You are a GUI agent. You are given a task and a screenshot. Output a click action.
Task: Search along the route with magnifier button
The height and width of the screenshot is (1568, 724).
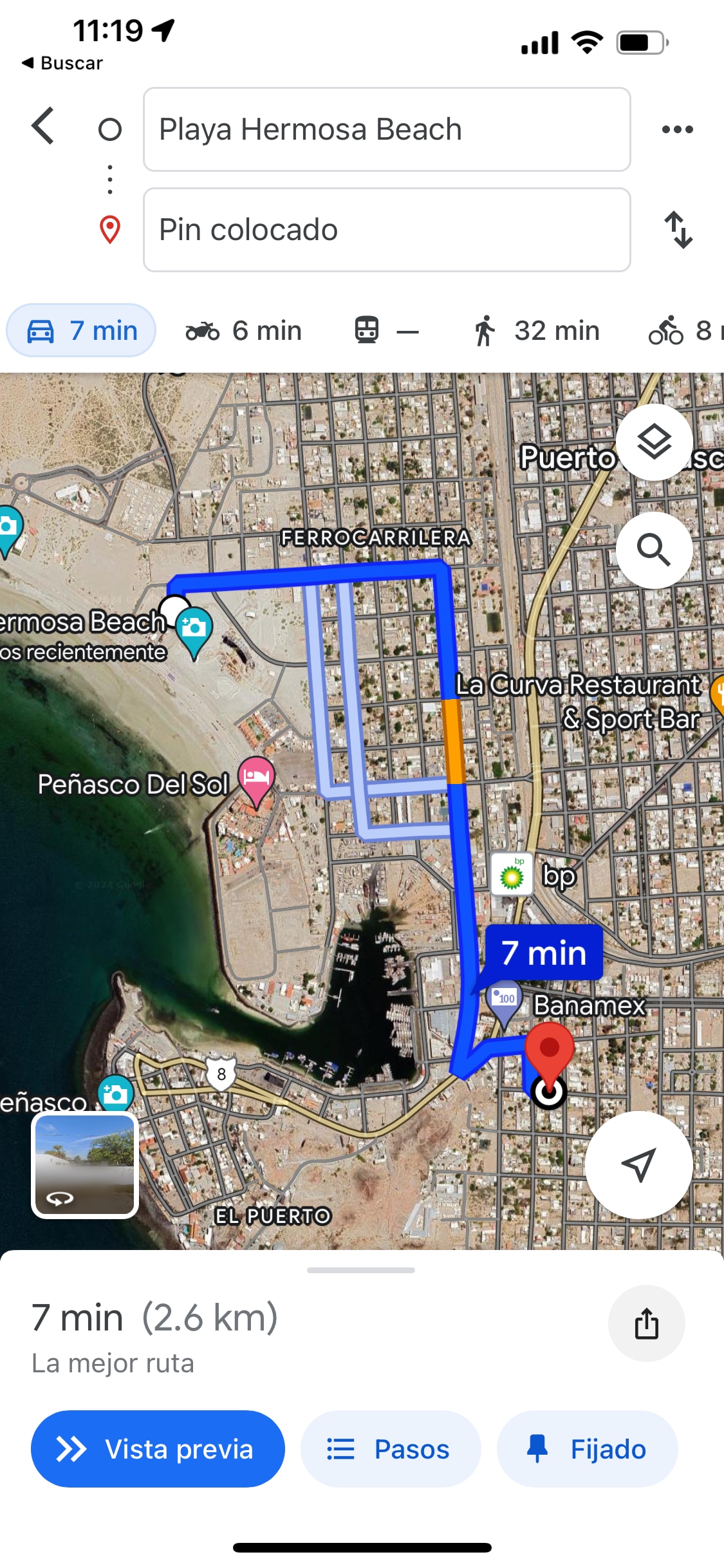tap(654, 550)
